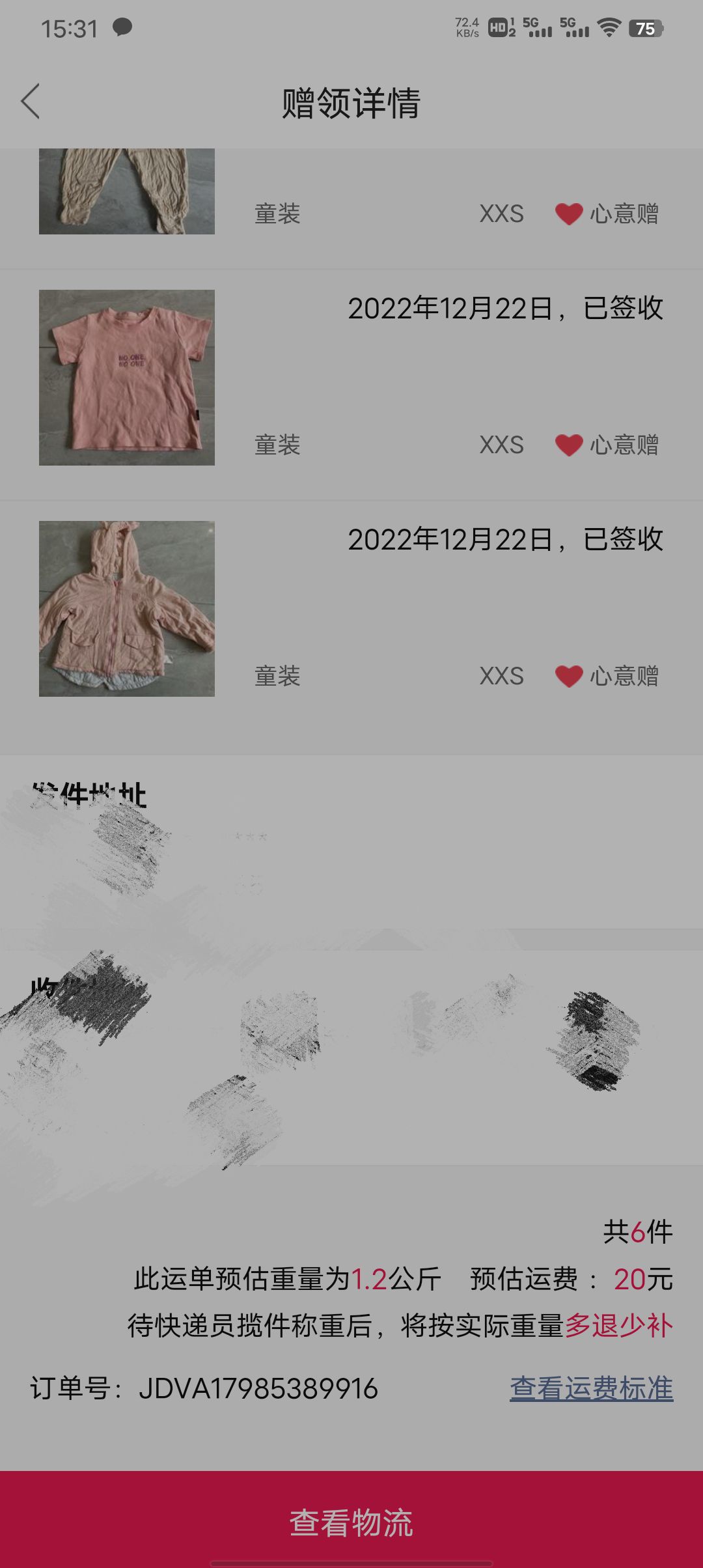
Task: Tap the 查看物流 button
Action: pos(351,1522)
